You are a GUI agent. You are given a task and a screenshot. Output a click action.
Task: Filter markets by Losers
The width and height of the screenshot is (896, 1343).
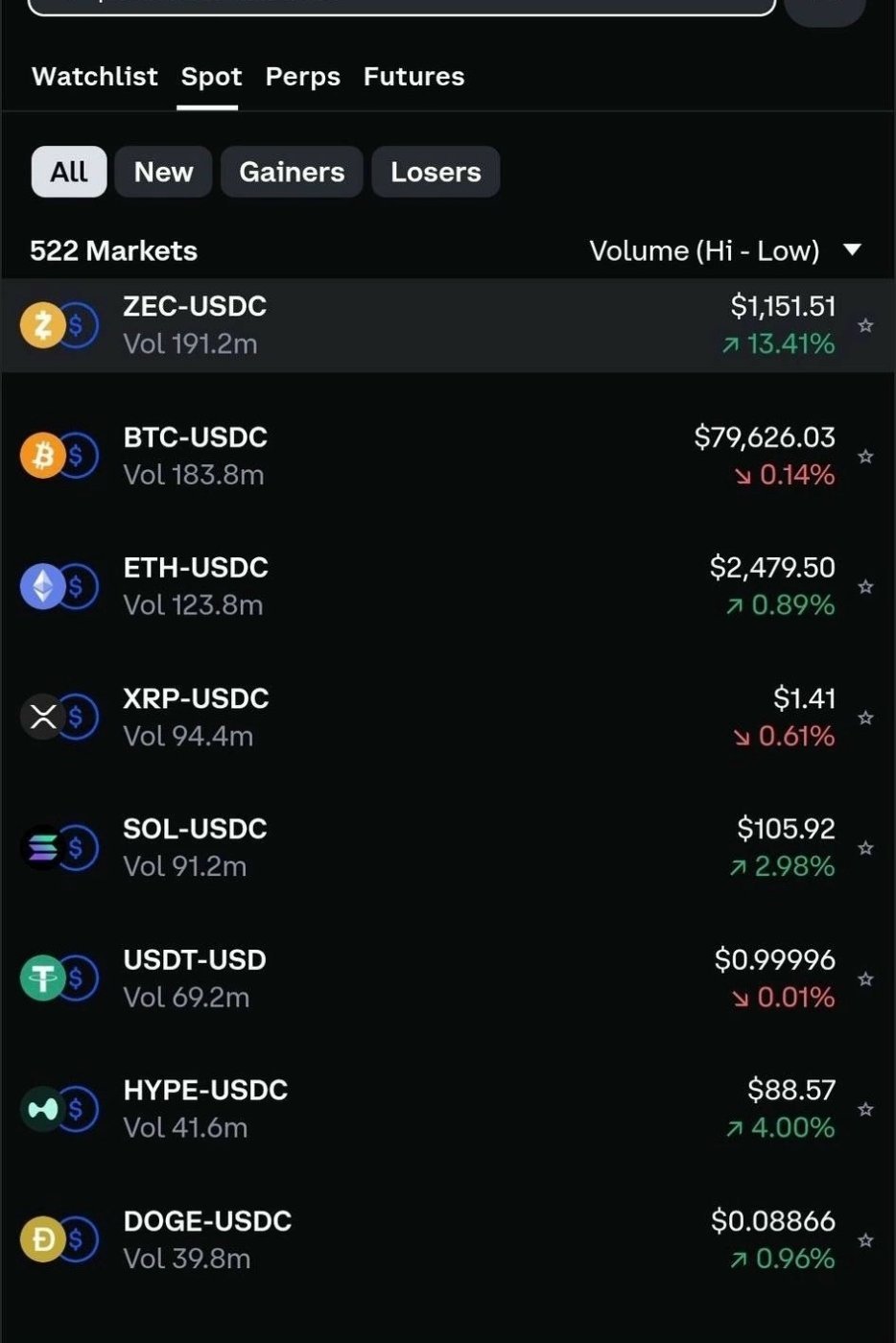point(436,172)
